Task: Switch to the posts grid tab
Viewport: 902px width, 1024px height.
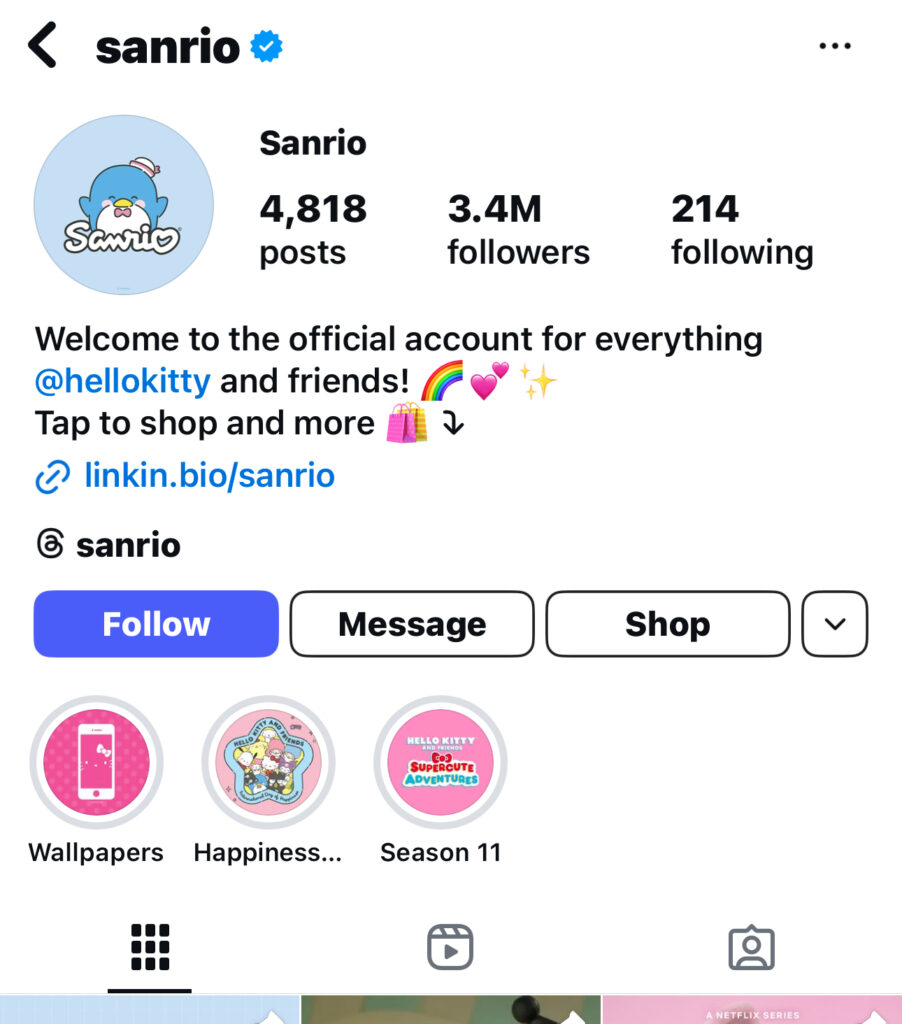Action: (150, 946)
